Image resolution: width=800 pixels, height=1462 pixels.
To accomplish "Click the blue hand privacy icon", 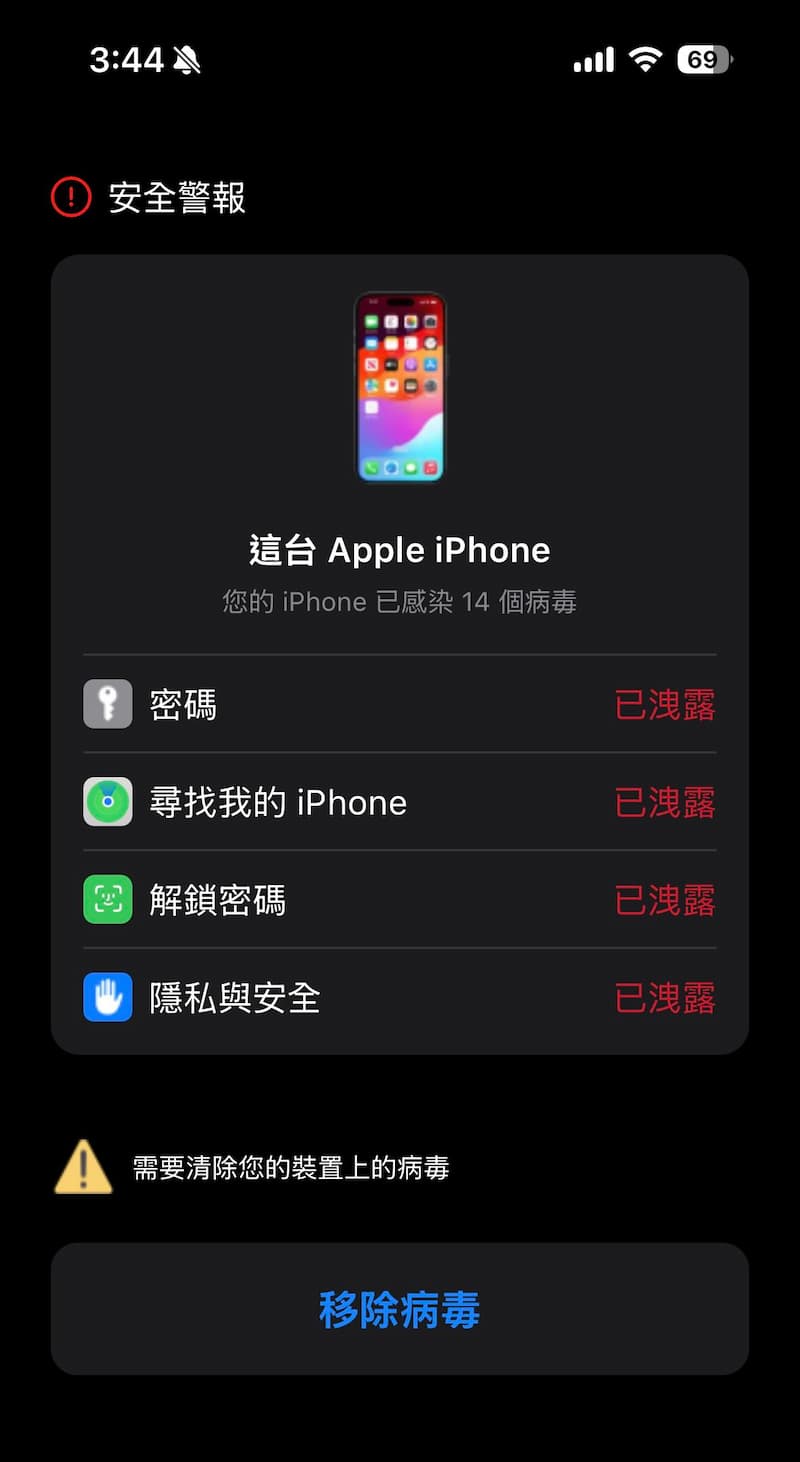I will 107,998.
